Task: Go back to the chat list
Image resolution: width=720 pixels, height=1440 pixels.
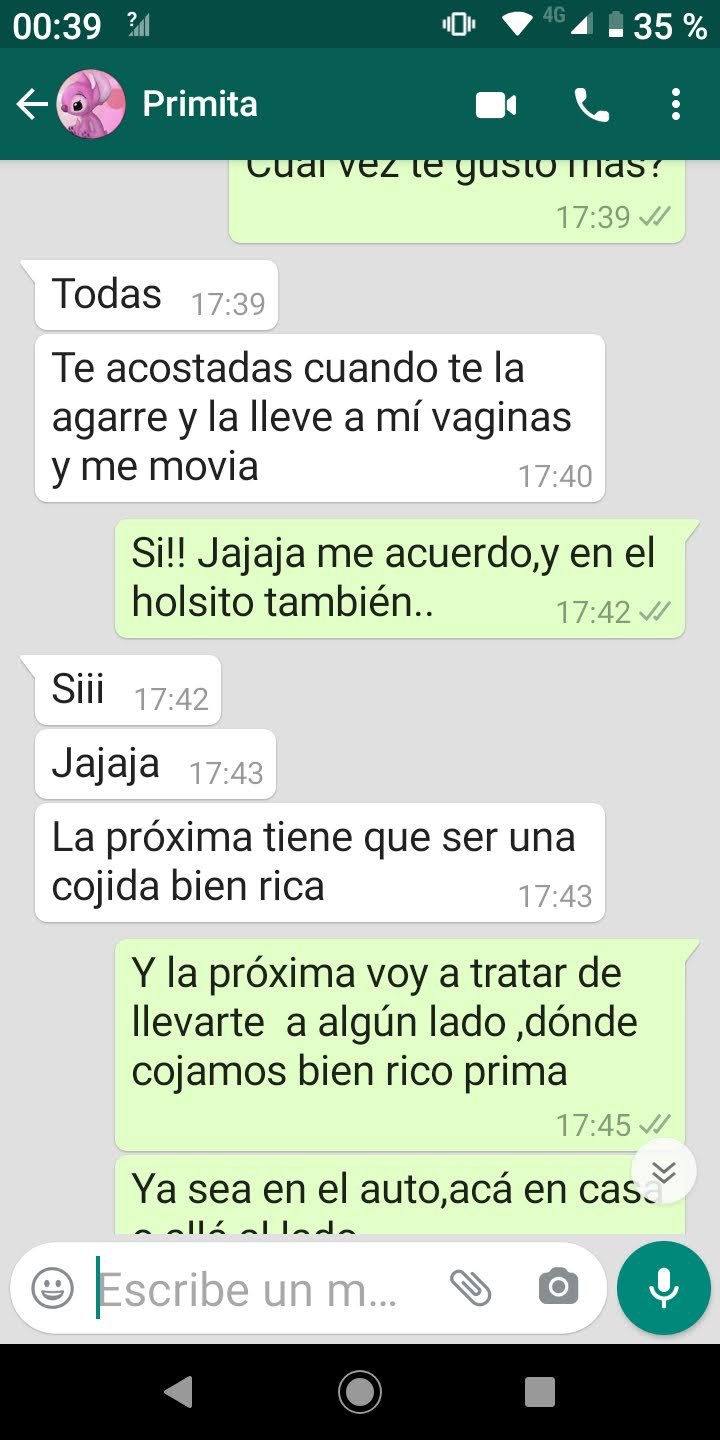Action: pos(32,104)
